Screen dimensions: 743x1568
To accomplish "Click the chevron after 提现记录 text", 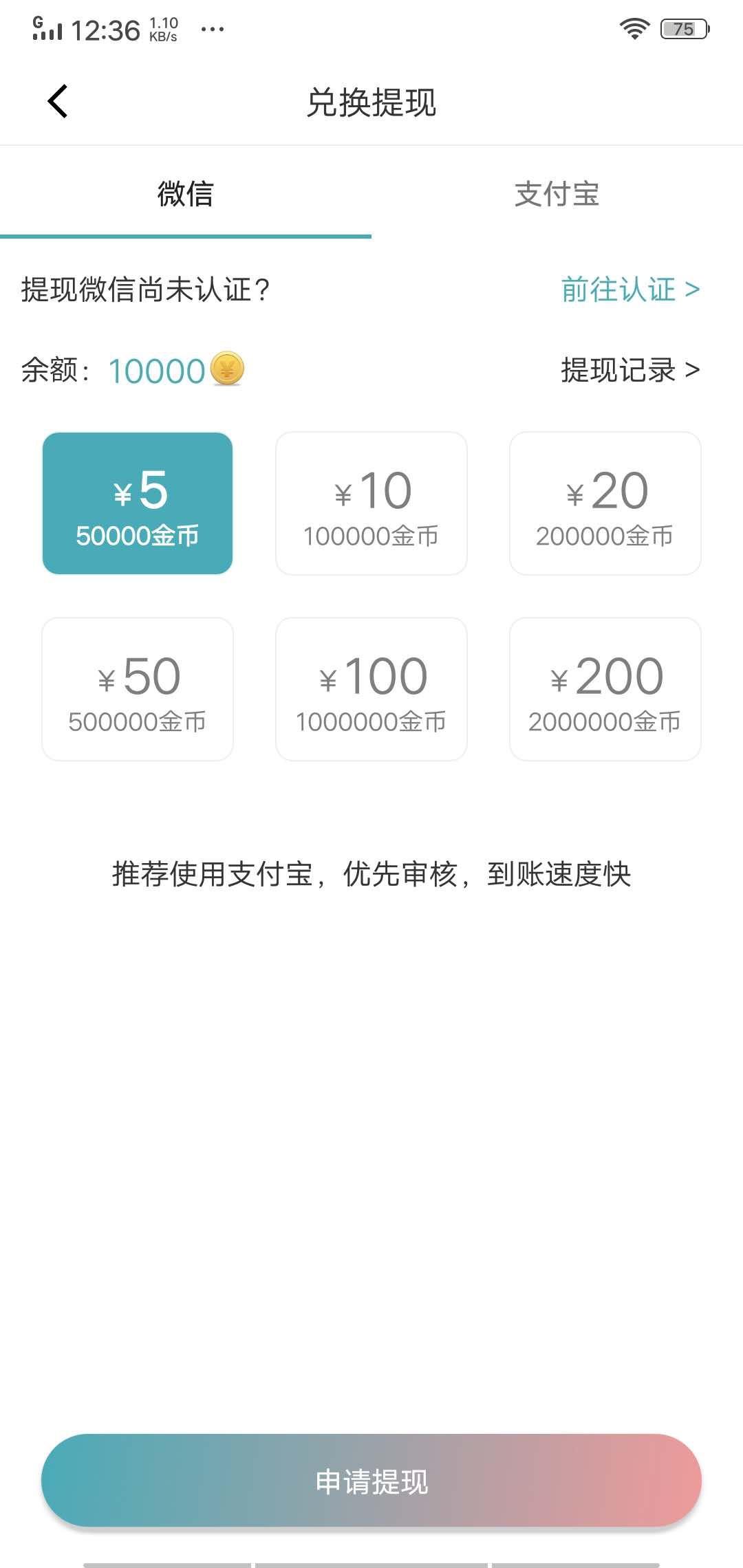I will [693, 371].
